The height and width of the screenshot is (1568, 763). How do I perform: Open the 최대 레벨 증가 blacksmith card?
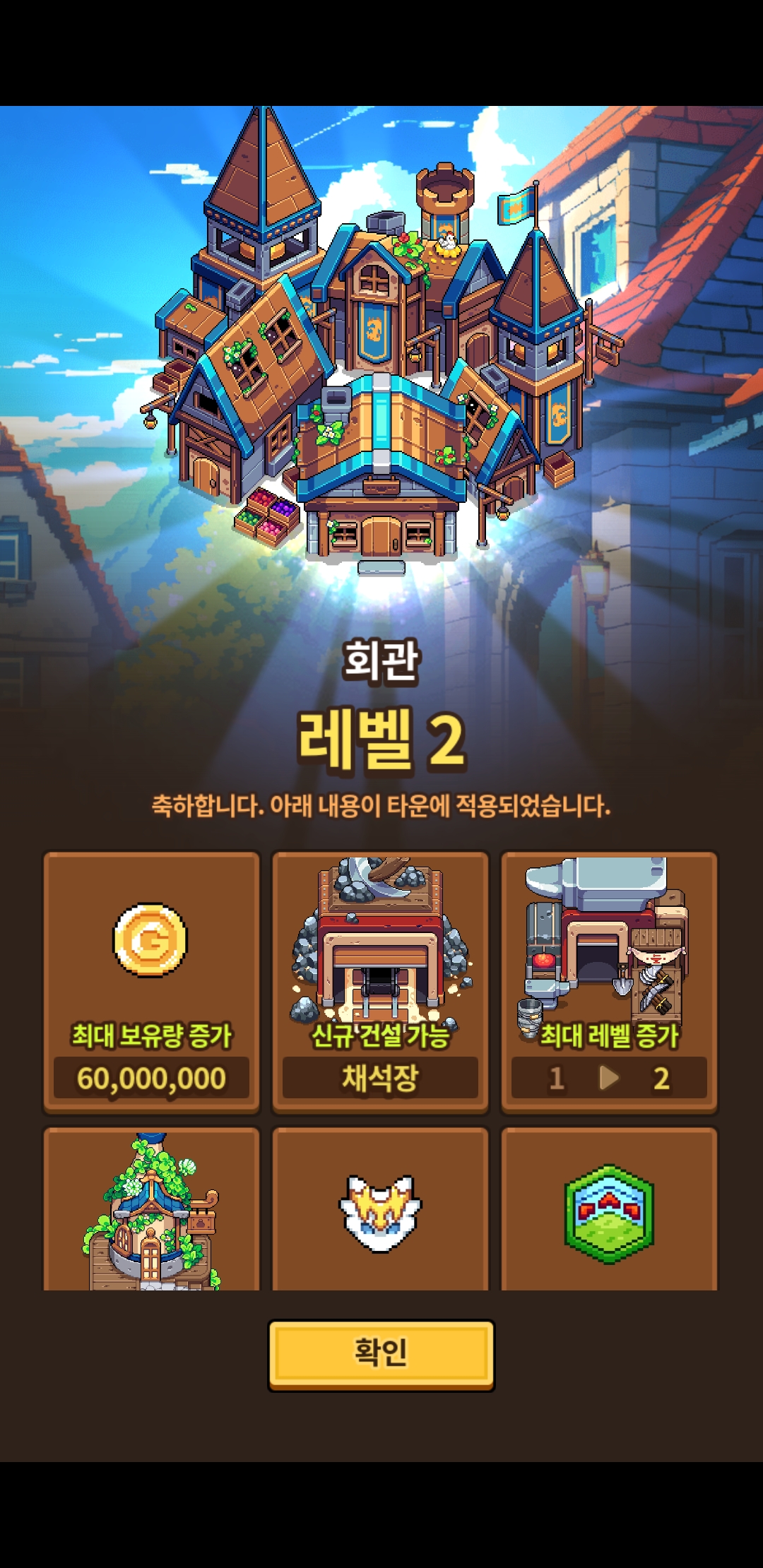(609, 982)
